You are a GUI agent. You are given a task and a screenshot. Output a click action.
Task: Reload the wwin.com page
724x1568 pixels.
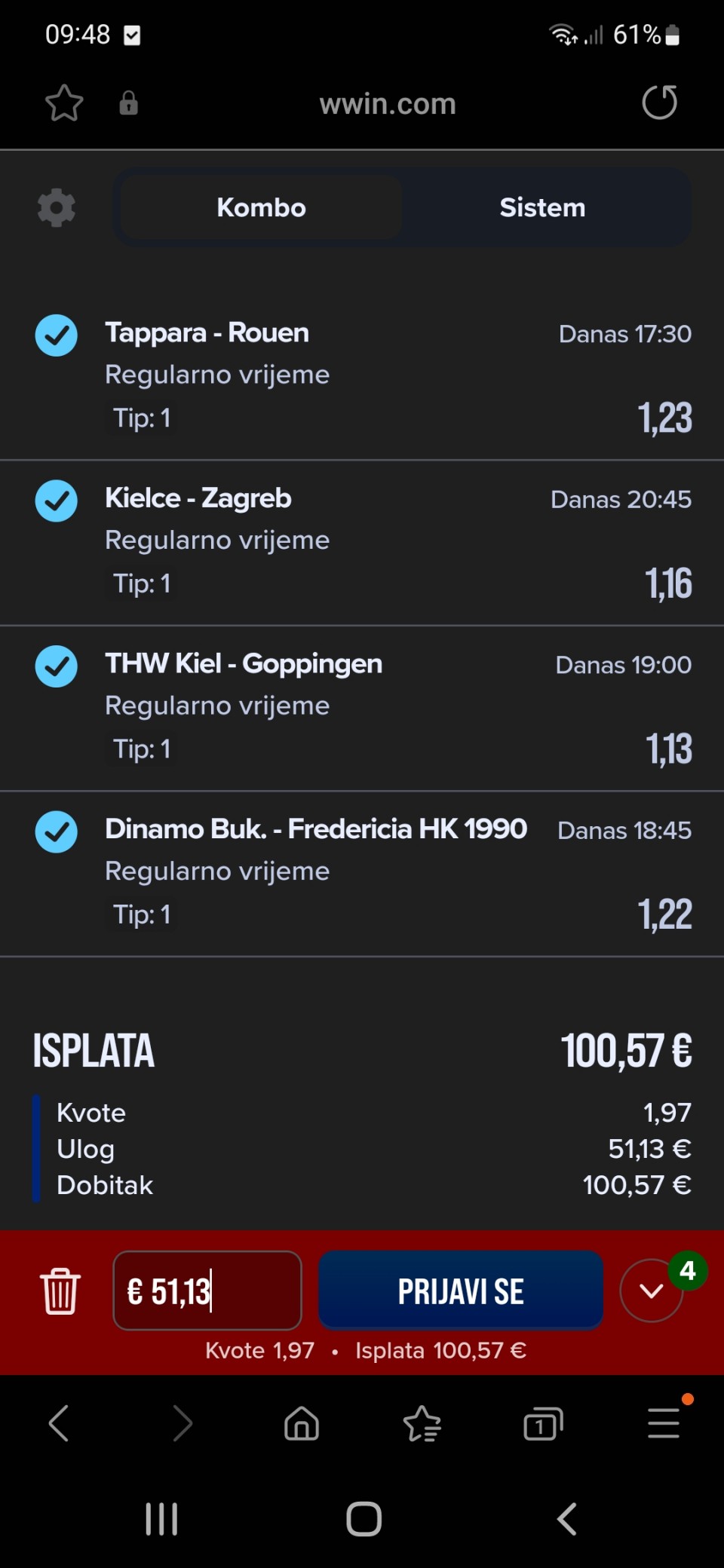point(660,103)
